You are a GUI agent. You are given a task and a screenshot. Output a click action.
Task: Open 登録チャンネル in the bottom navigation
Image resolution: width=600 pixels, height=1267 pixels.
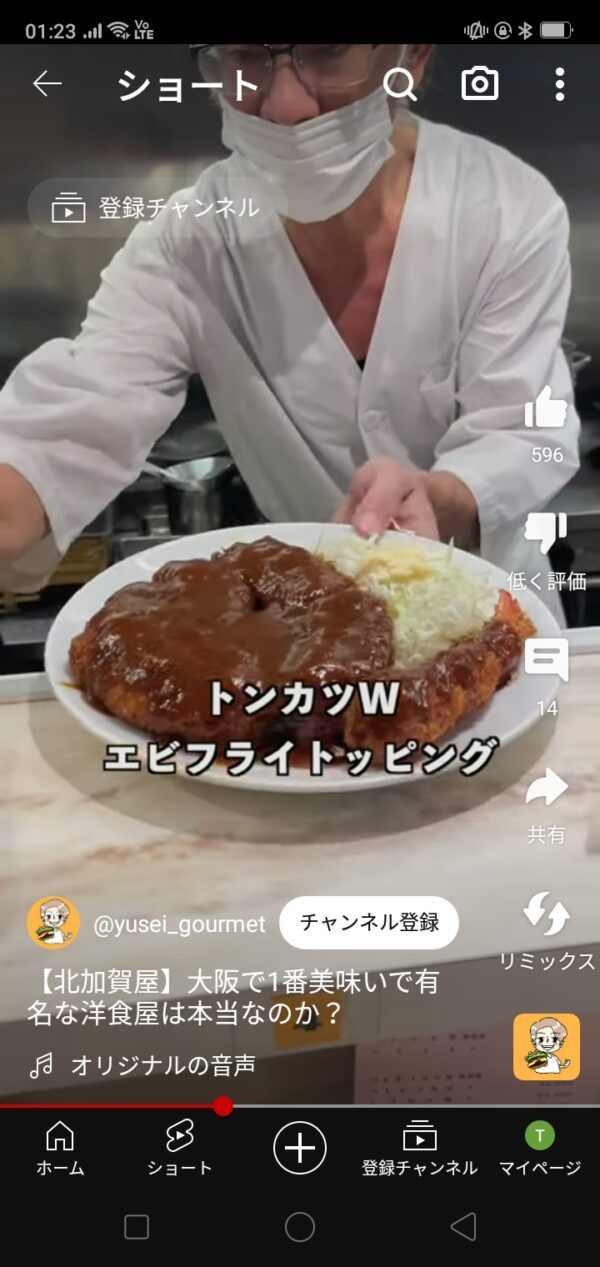coord(420,1148)
